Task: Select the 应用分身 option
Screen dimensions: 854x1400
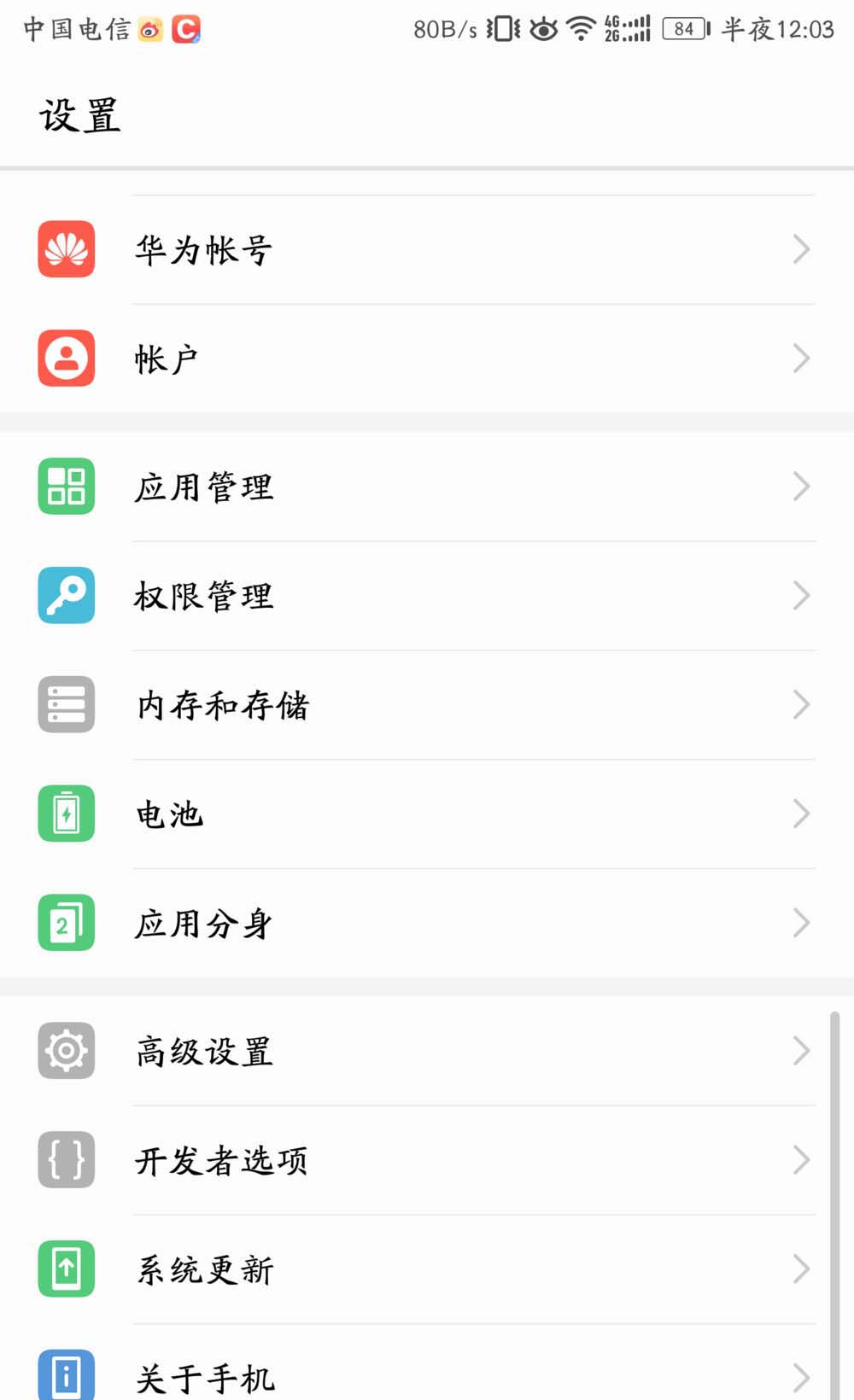Action: pos(427,923)
